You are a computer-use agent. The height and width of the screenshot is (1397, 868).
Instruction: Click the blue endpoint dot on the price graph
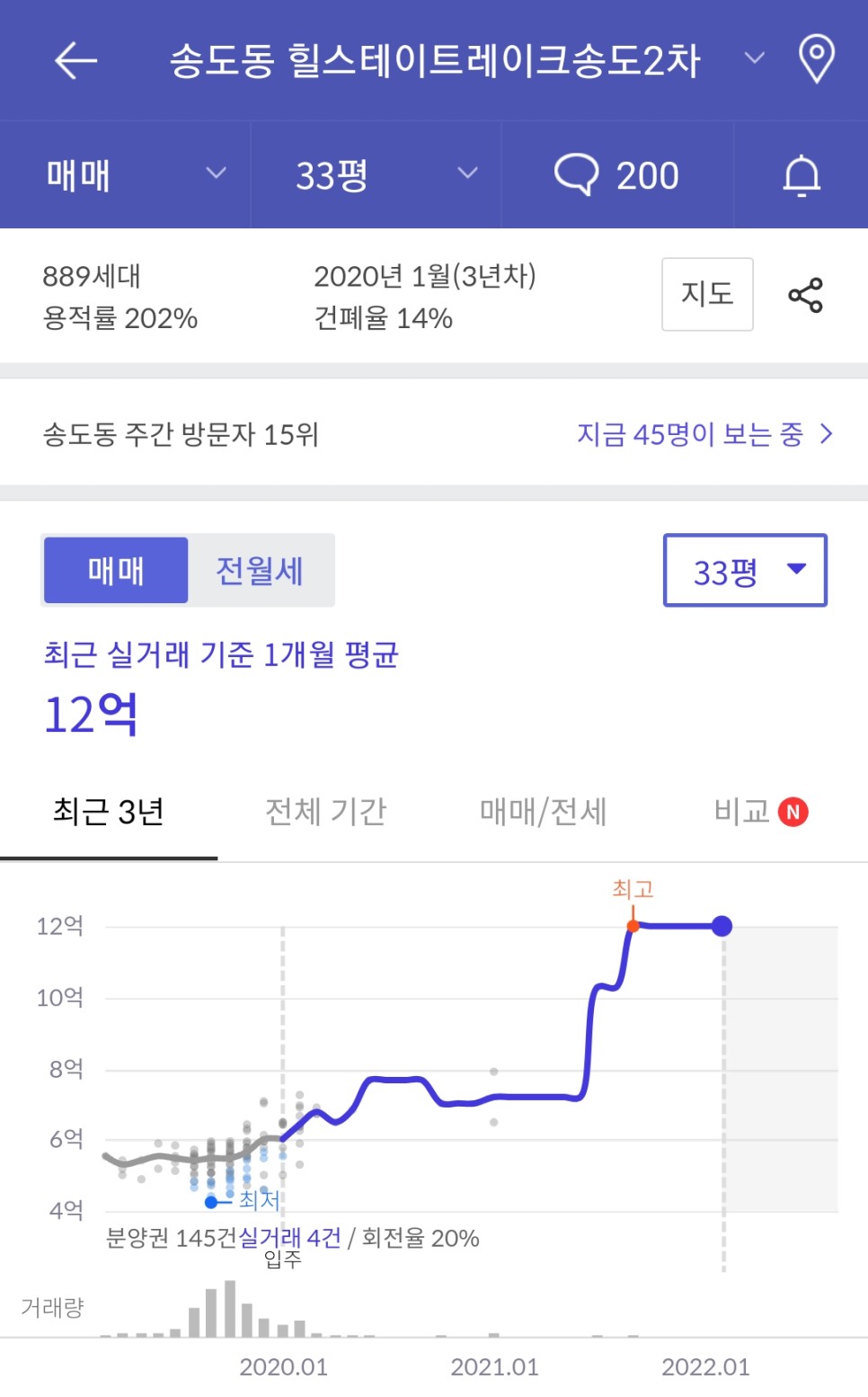pos(722,925)
